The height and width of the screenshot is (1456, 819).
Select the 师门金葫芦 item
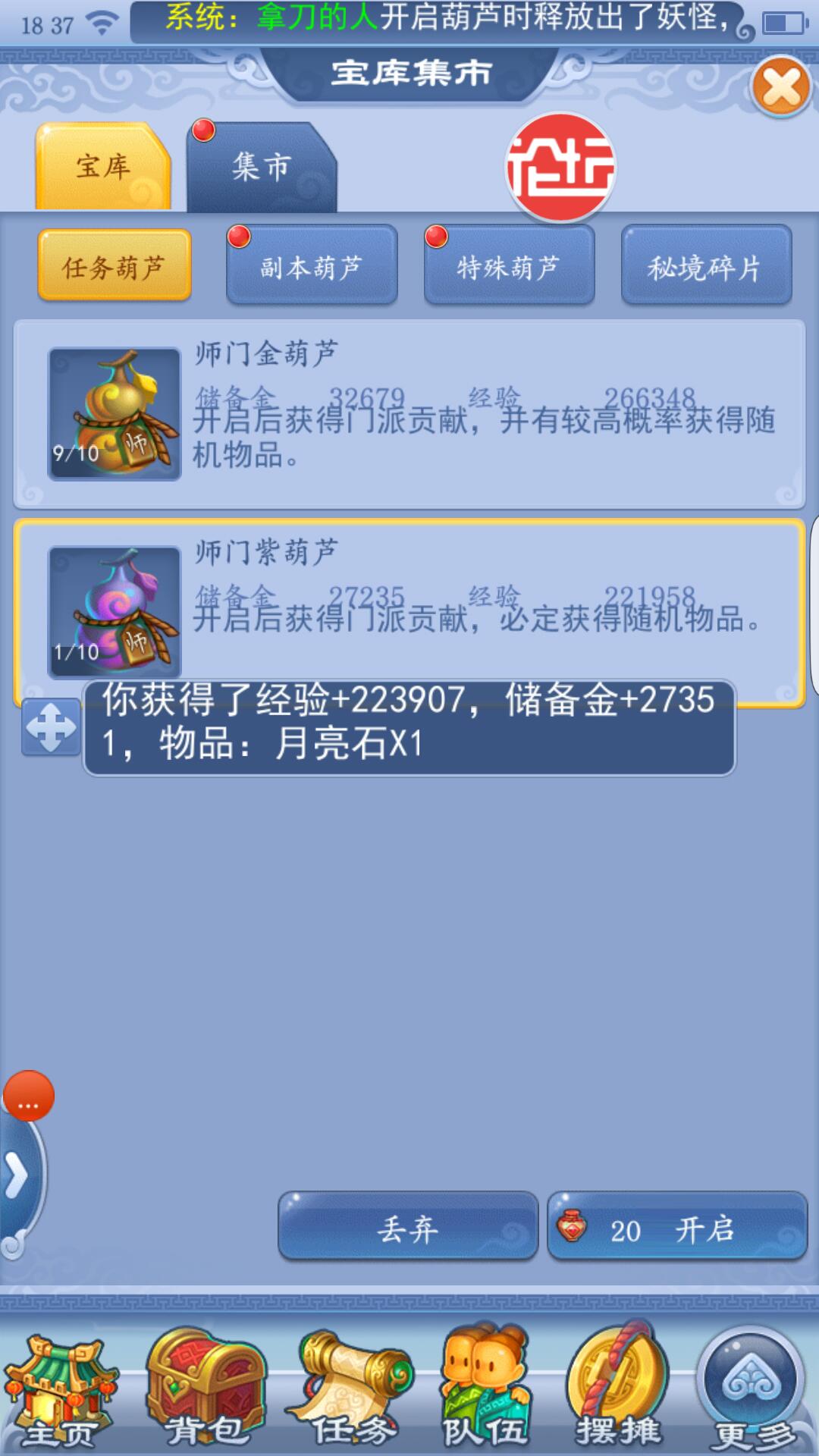click(x=409, y=413)
